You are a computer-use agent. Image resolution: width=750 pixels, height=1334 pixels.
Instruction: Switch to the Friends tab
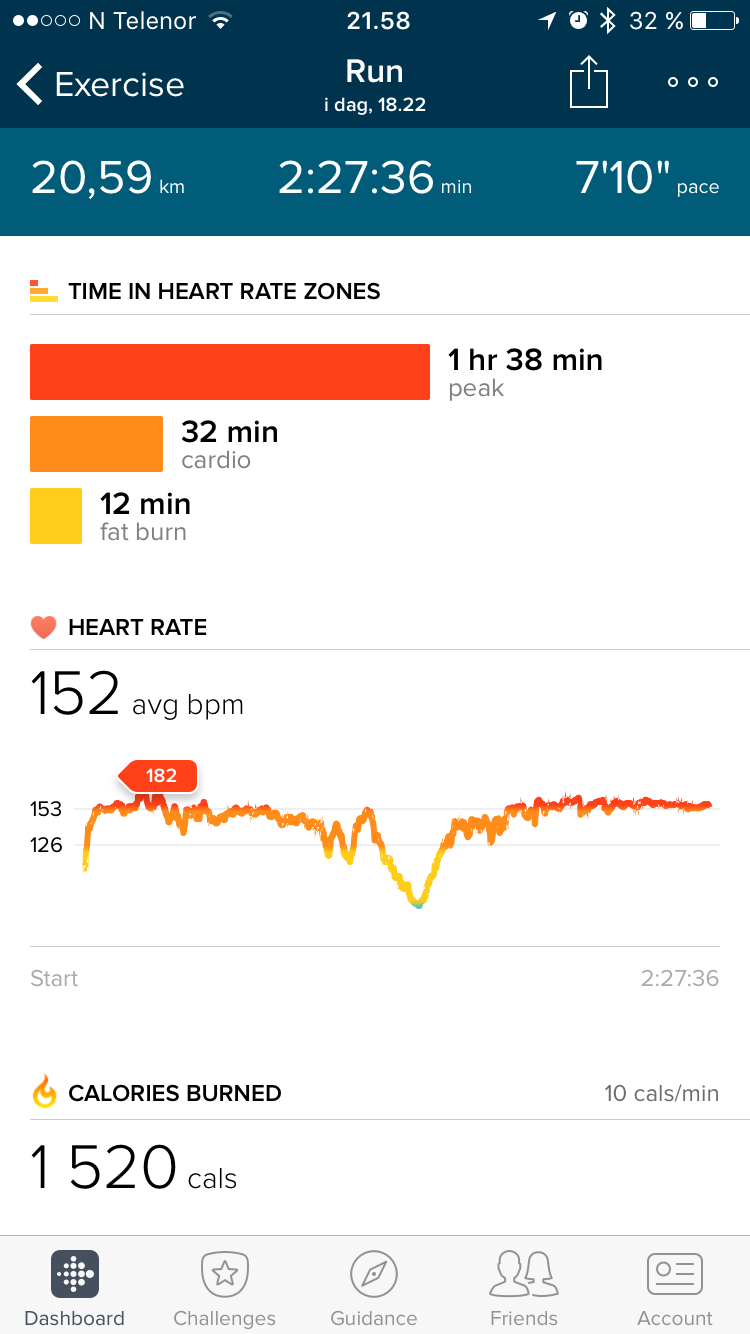[524, 1286]
